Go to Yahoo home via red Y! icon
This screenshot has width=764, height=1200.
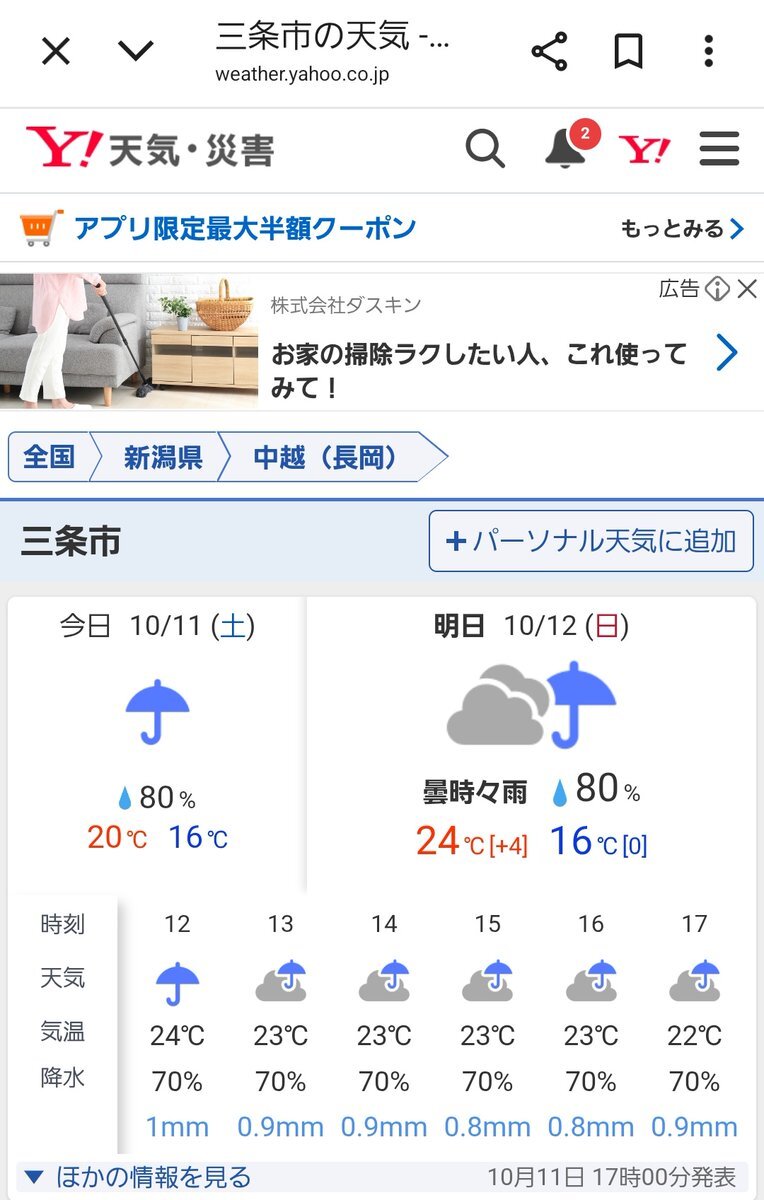(645, 150)
